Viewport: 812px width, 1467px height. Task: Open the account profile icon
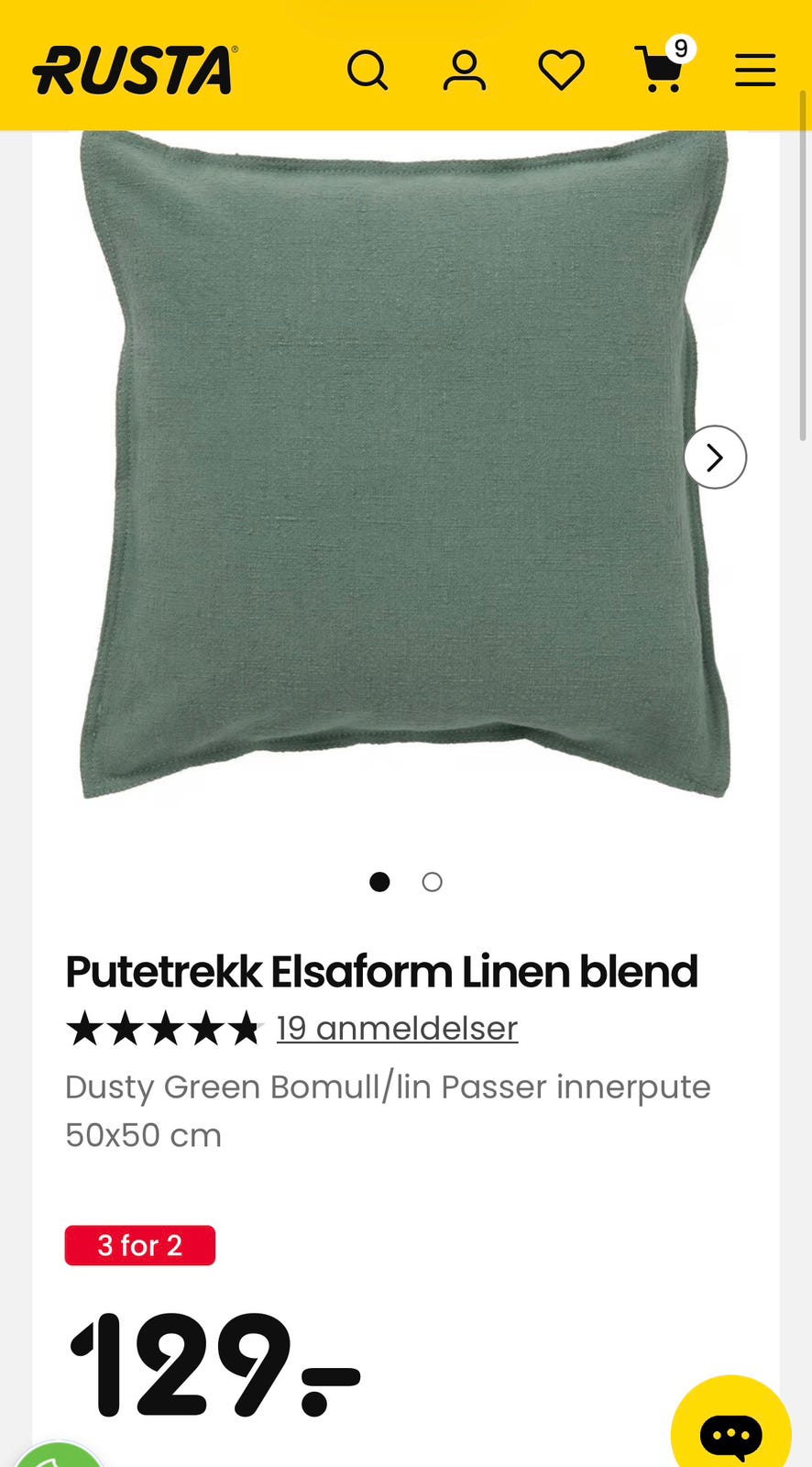(x=465, y=70)
